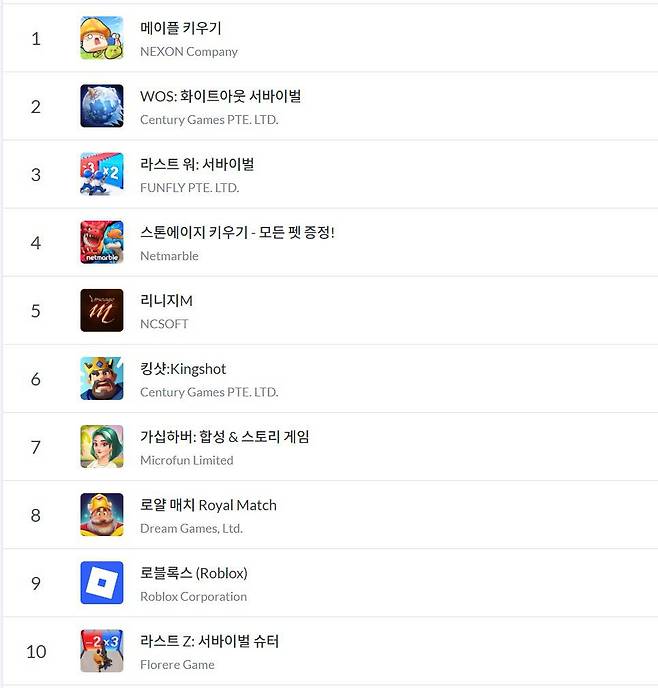This screenshot has height=688, width=658.
Task: Tap the 리니지M row
Action: [x=166, y=301]
